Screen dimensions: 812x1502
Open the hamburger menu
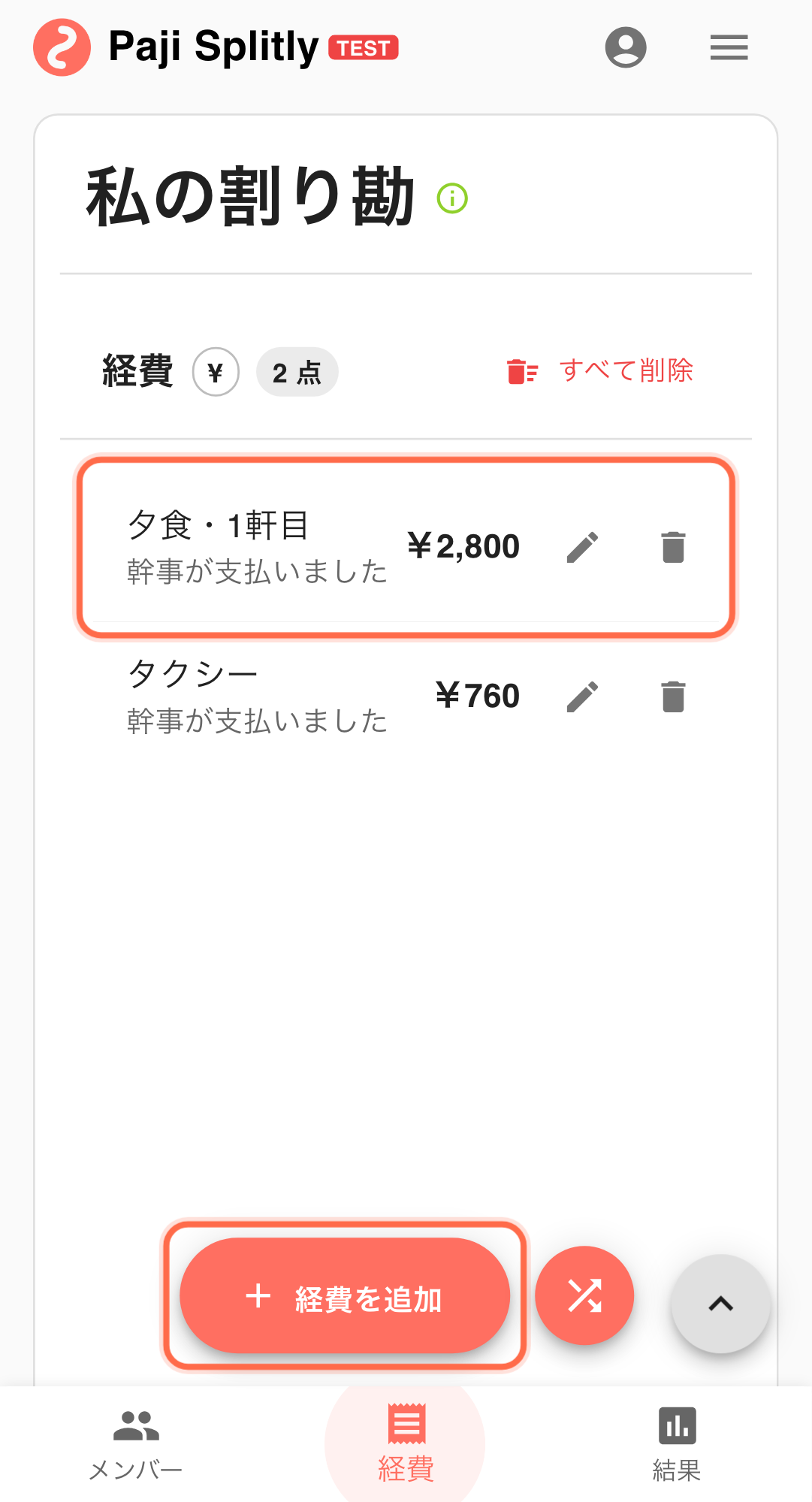coord(729,47)
